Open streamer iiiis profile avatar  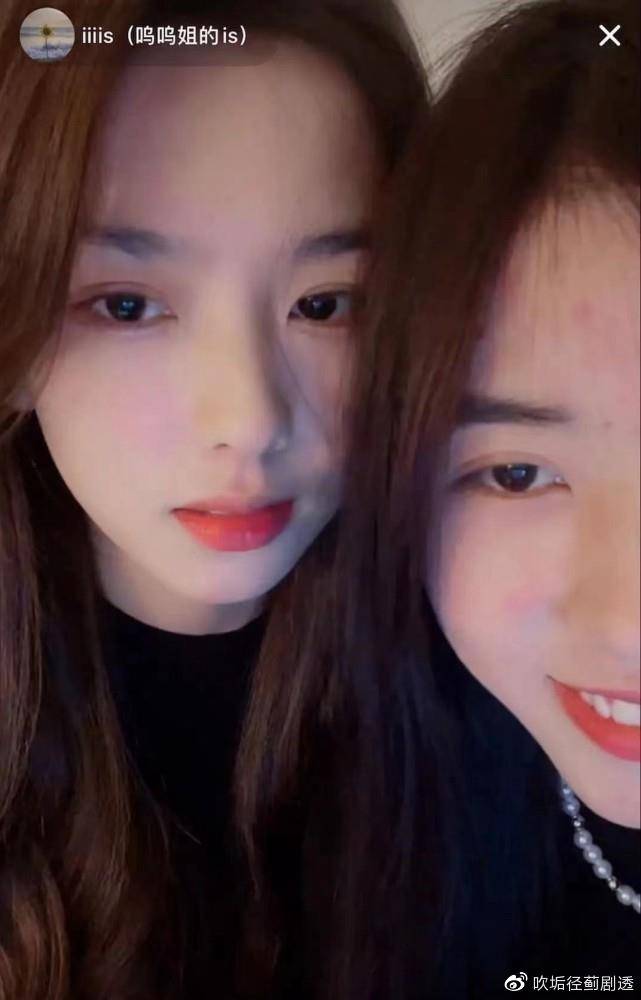click(46, 35)
